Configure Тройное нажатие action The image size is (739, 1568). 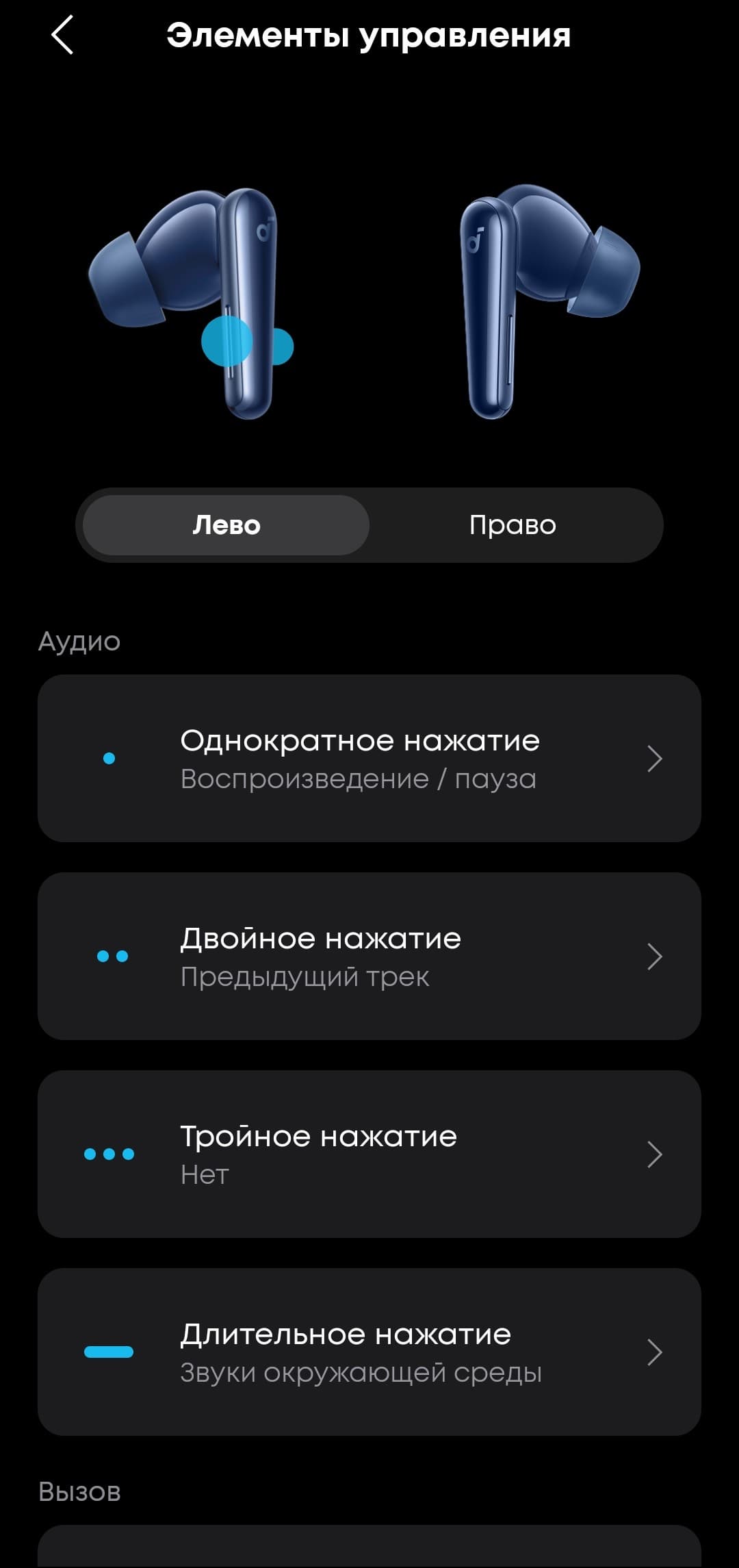tap(369, 1154)
